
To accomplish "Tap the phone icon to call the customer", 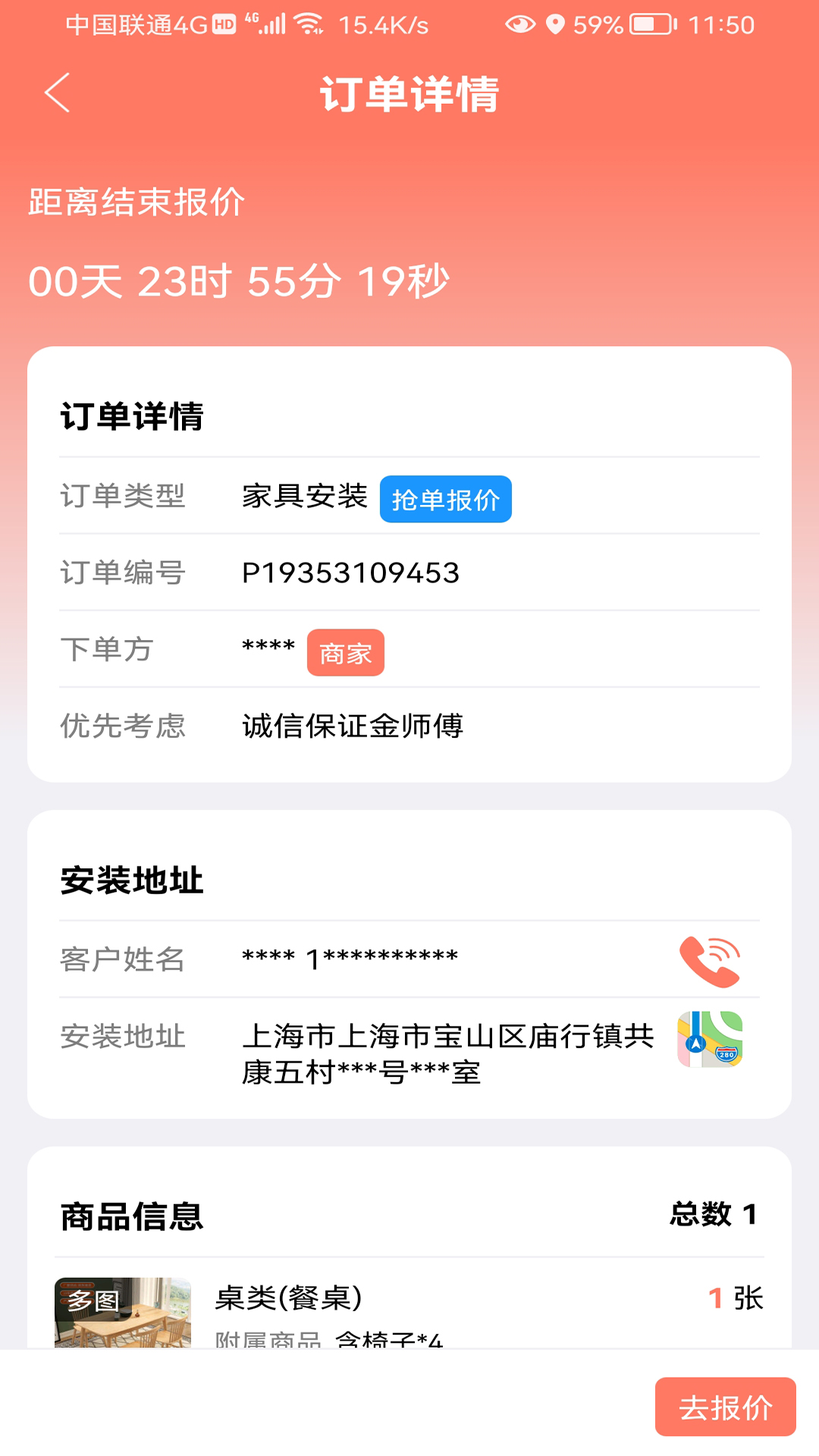I will 709,961.
